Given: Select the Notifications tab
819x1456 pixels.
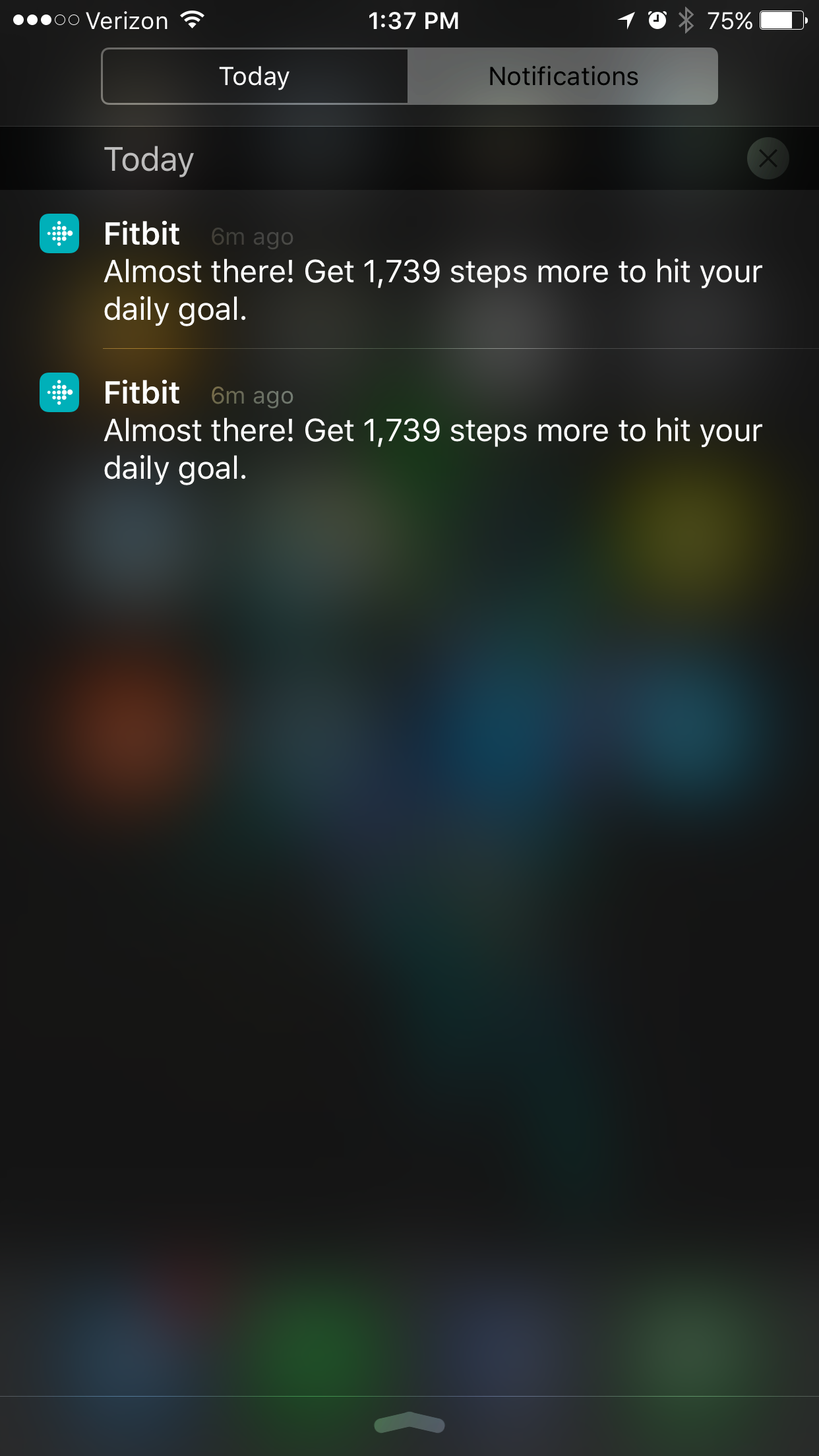Looking at the screenshot, I should pos(562,76).
